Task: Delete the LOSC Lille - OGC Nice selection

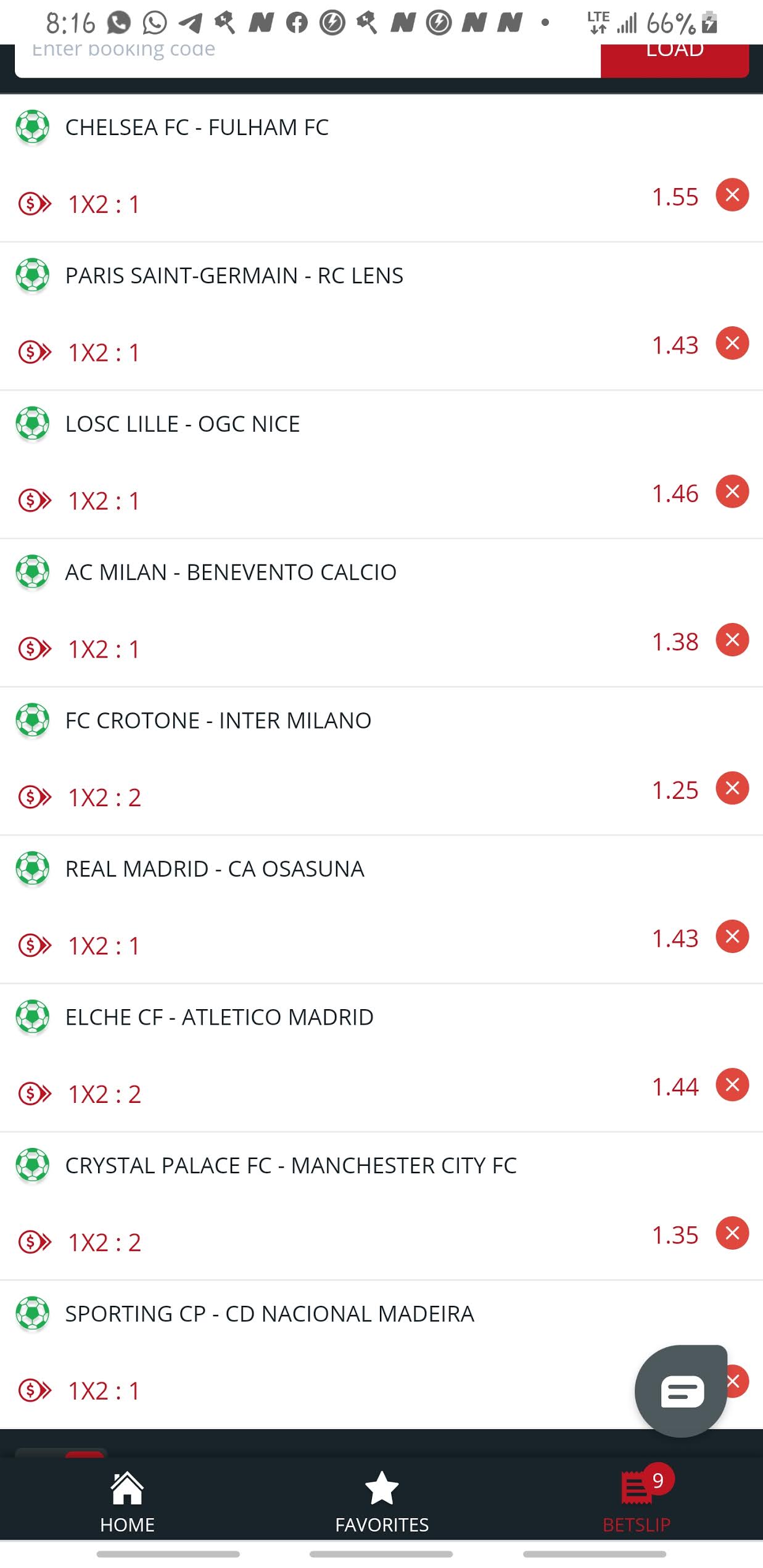Action: coord(732,492)
